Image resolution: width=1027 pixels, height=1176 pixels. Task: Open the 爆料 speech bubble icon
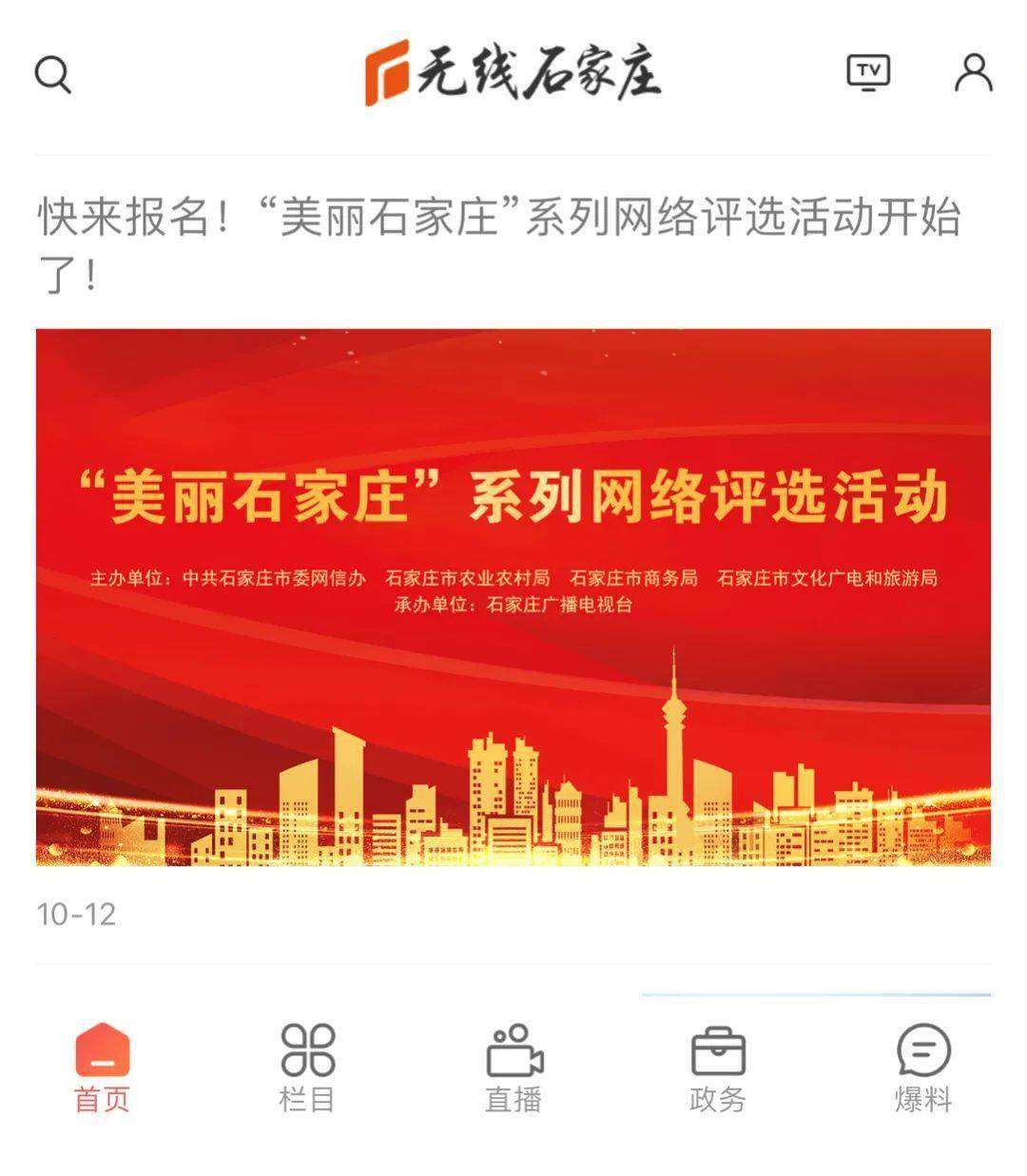[x=920, y=1048]
